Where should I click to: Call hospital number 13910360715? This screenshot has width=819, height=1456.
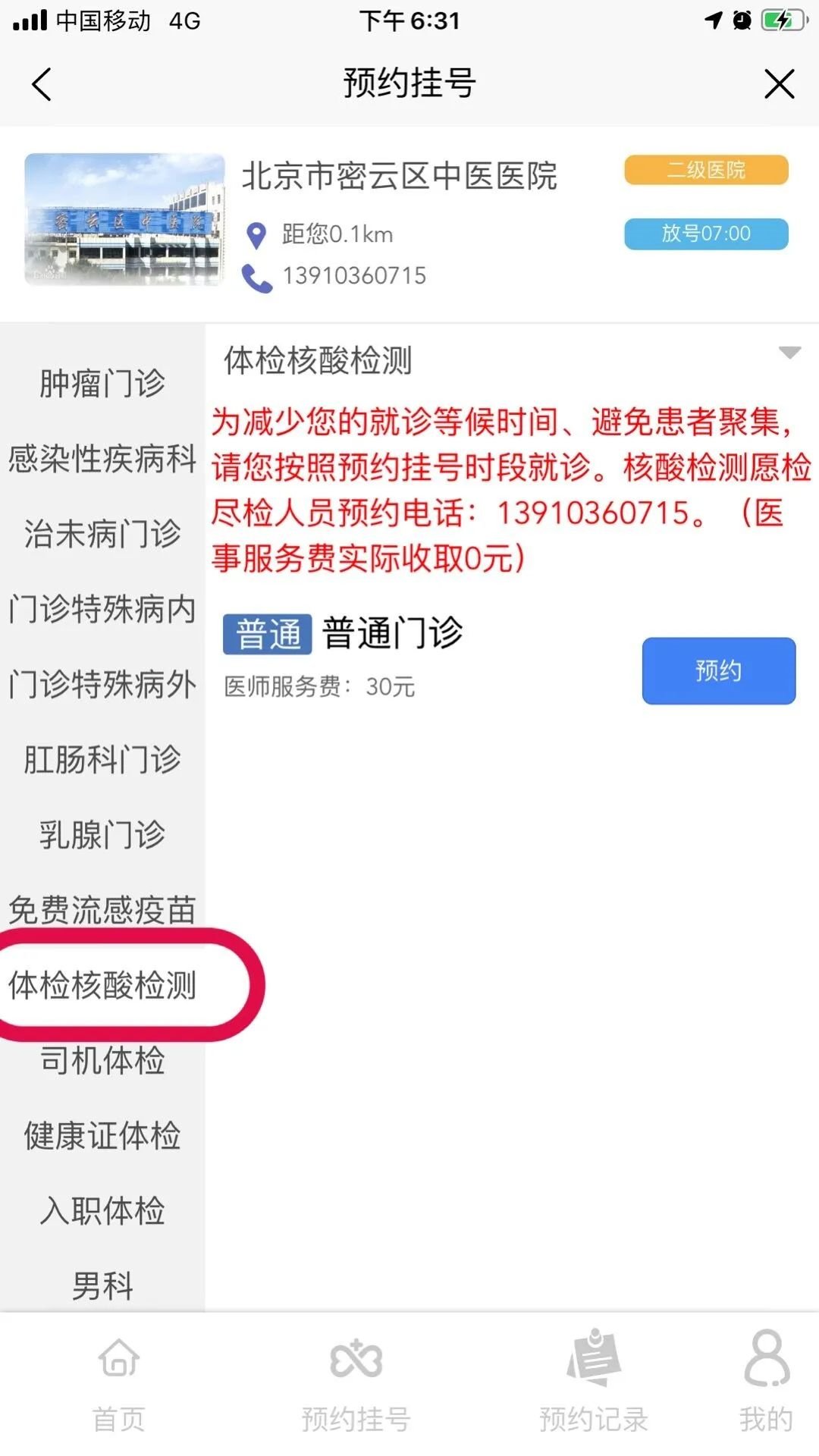(353, 276)
